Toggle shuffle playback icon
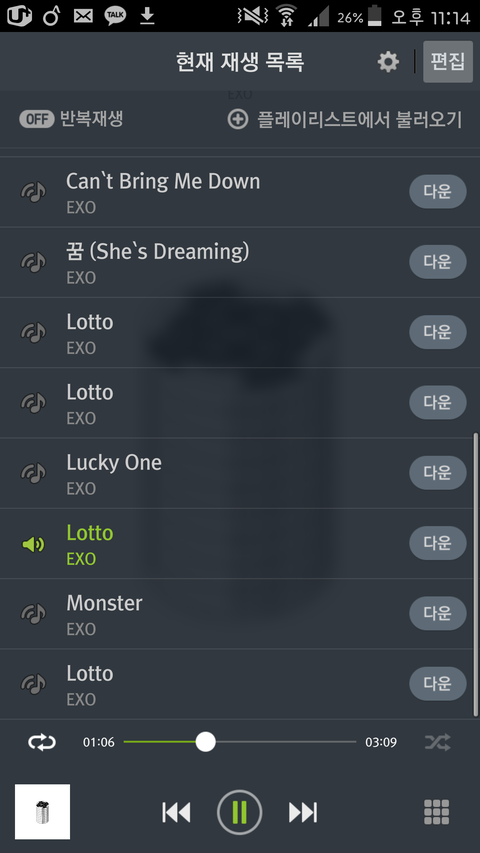The width and height of the screenshot is (480, 853). (438, 742)
